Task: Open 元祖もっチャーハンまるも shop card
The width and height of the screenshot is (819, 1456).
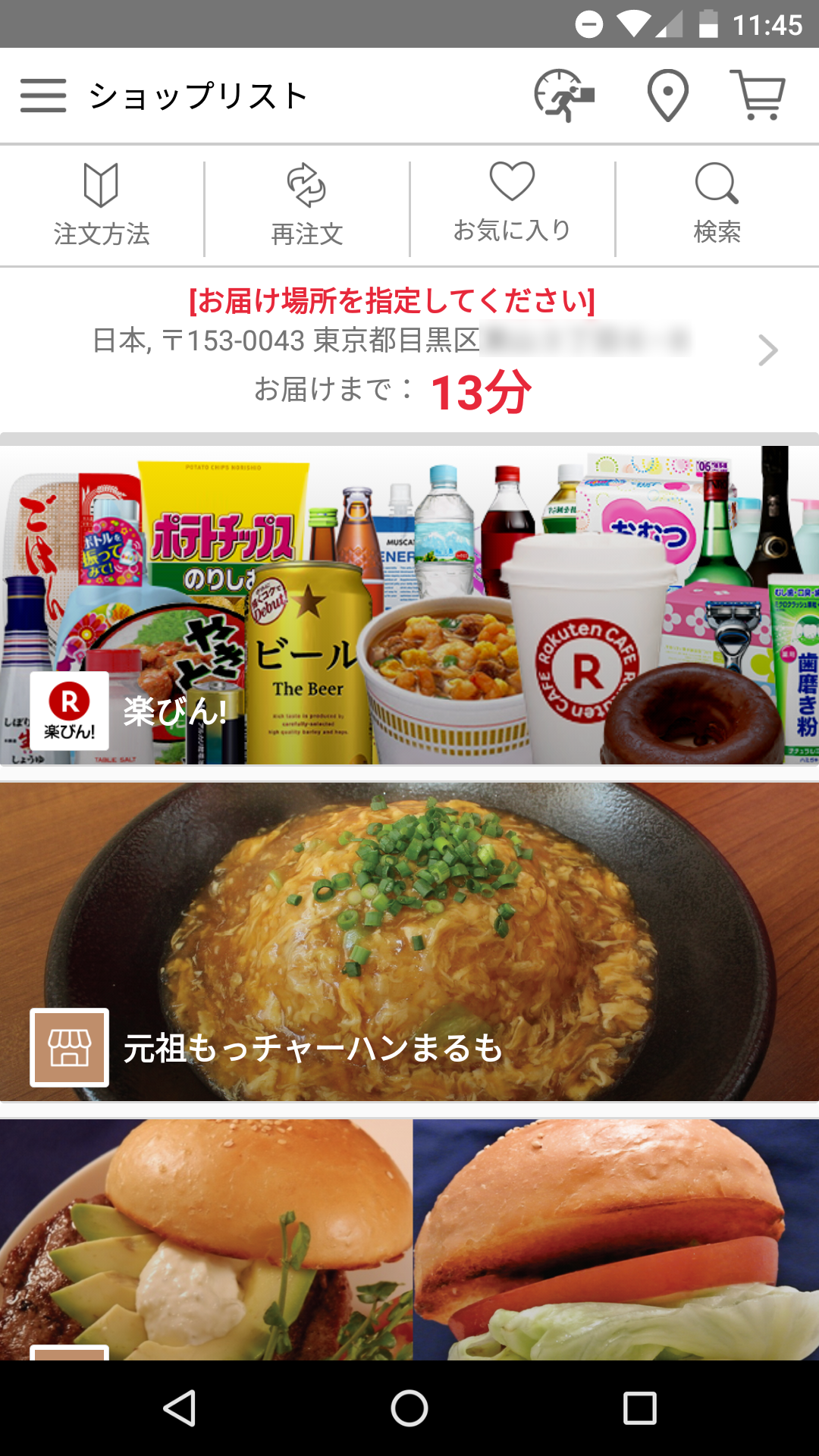Action: click(x=409, y=942)
